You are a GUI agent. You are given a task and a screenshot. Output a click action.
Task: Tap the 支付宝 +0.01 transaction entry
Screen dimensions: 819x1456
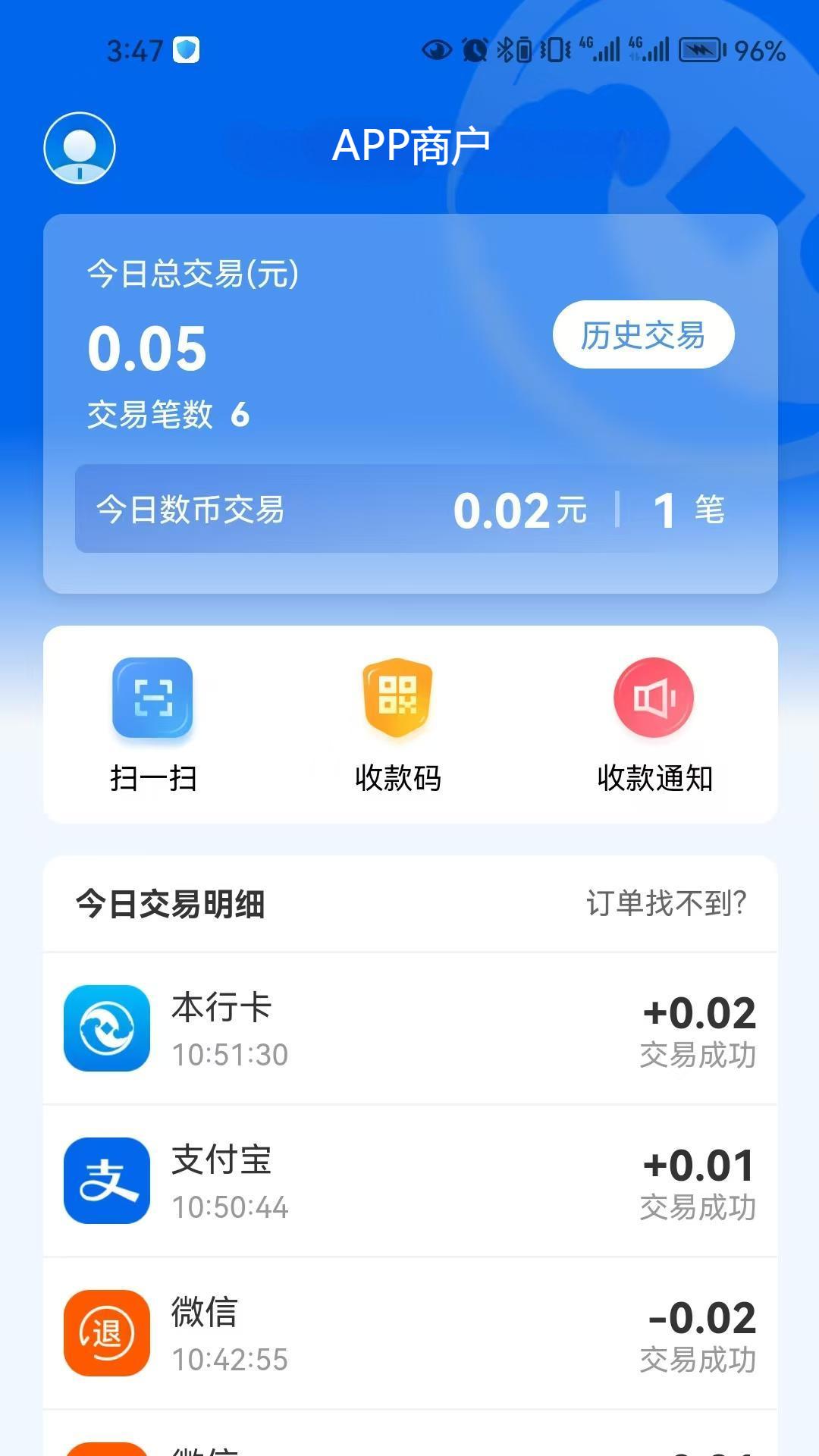pyautogui.click(x=409, y=1181)
